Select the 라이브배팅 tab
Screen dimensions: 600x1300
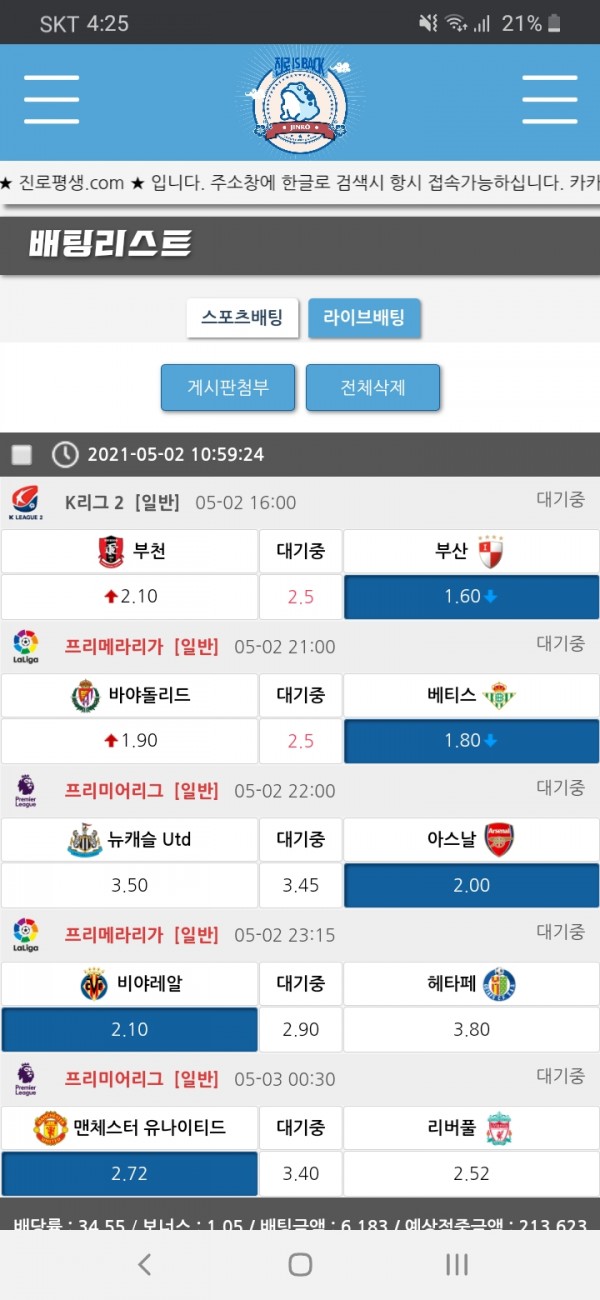pos(364,319)
